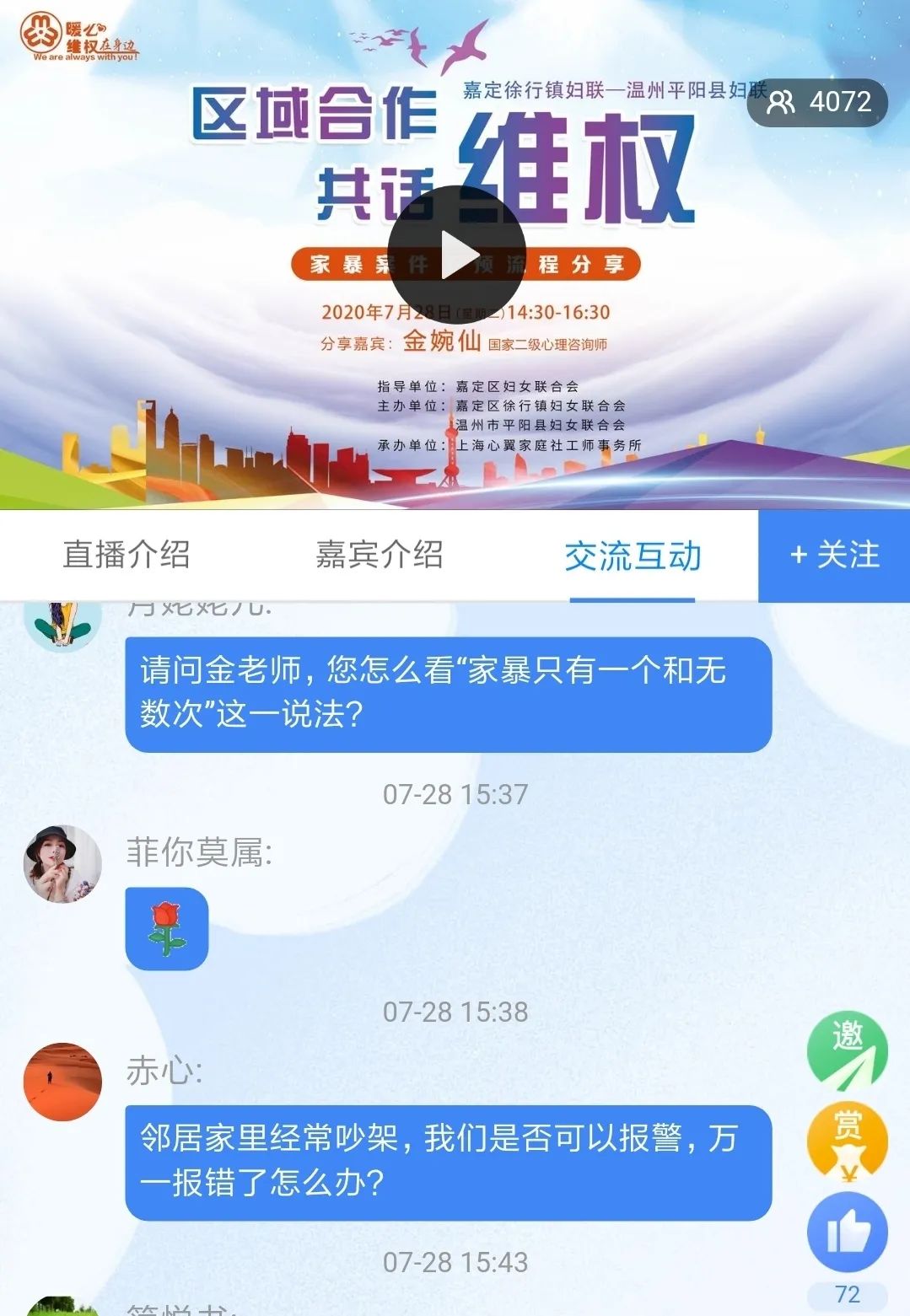This screenshot has width=910, height=1316.
Task: Follow the channel with +关注
Action: coord(834,556)
